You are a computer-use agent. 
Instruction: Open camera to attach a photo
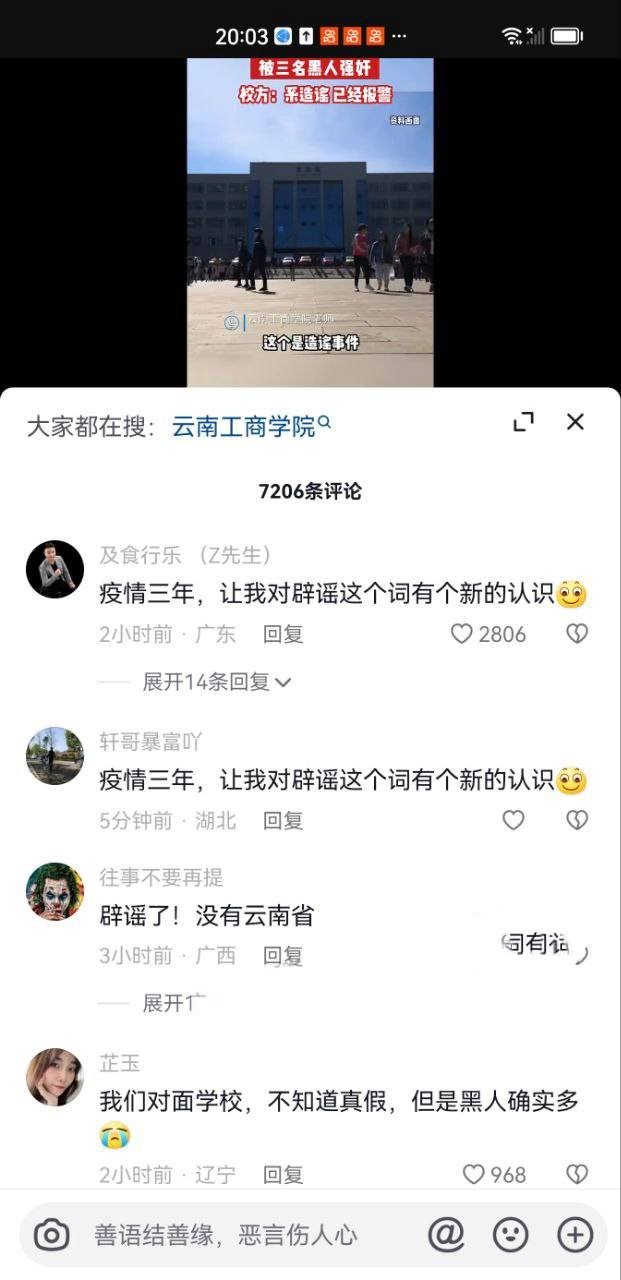coord(51,1235)
